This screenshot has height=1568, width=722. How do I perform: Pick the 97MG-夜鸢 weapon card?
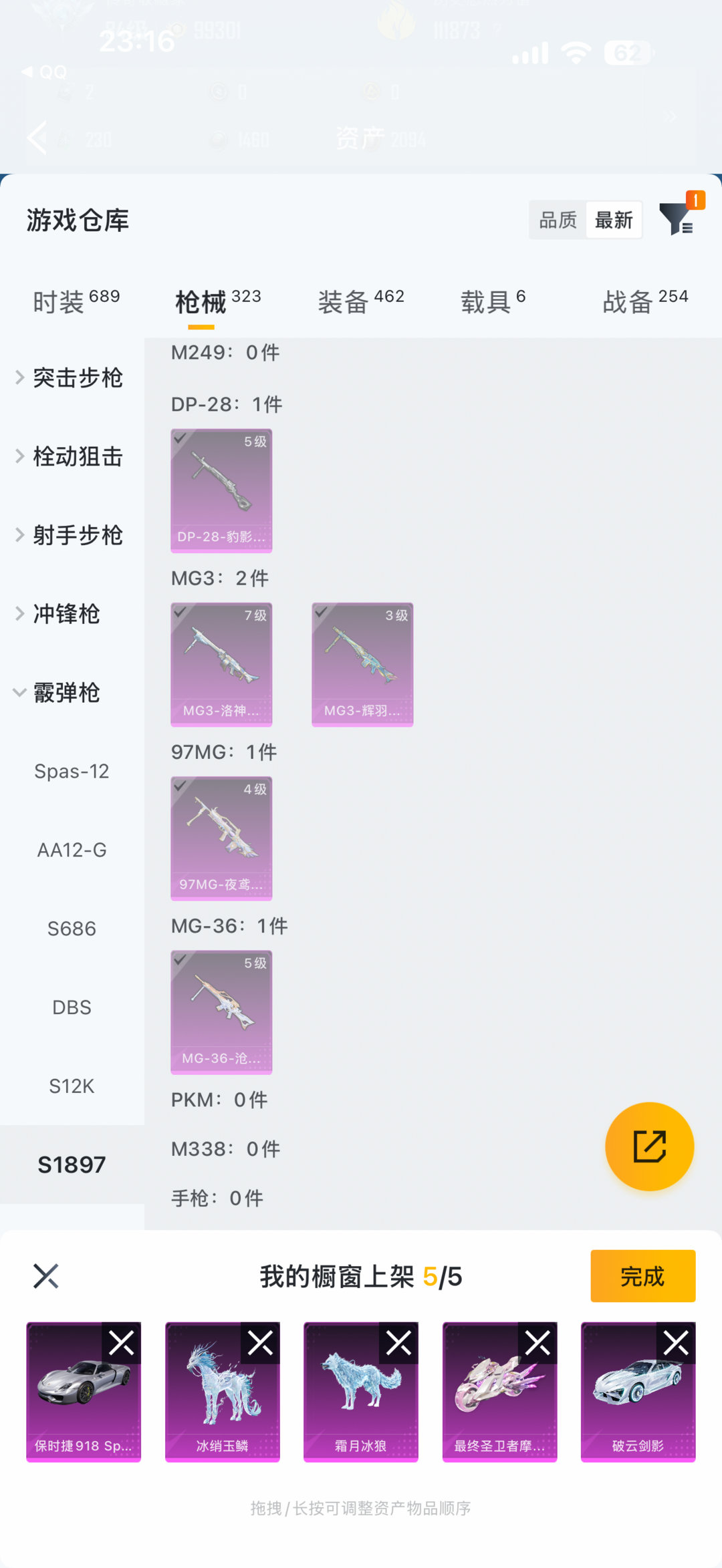pos(221,838)
